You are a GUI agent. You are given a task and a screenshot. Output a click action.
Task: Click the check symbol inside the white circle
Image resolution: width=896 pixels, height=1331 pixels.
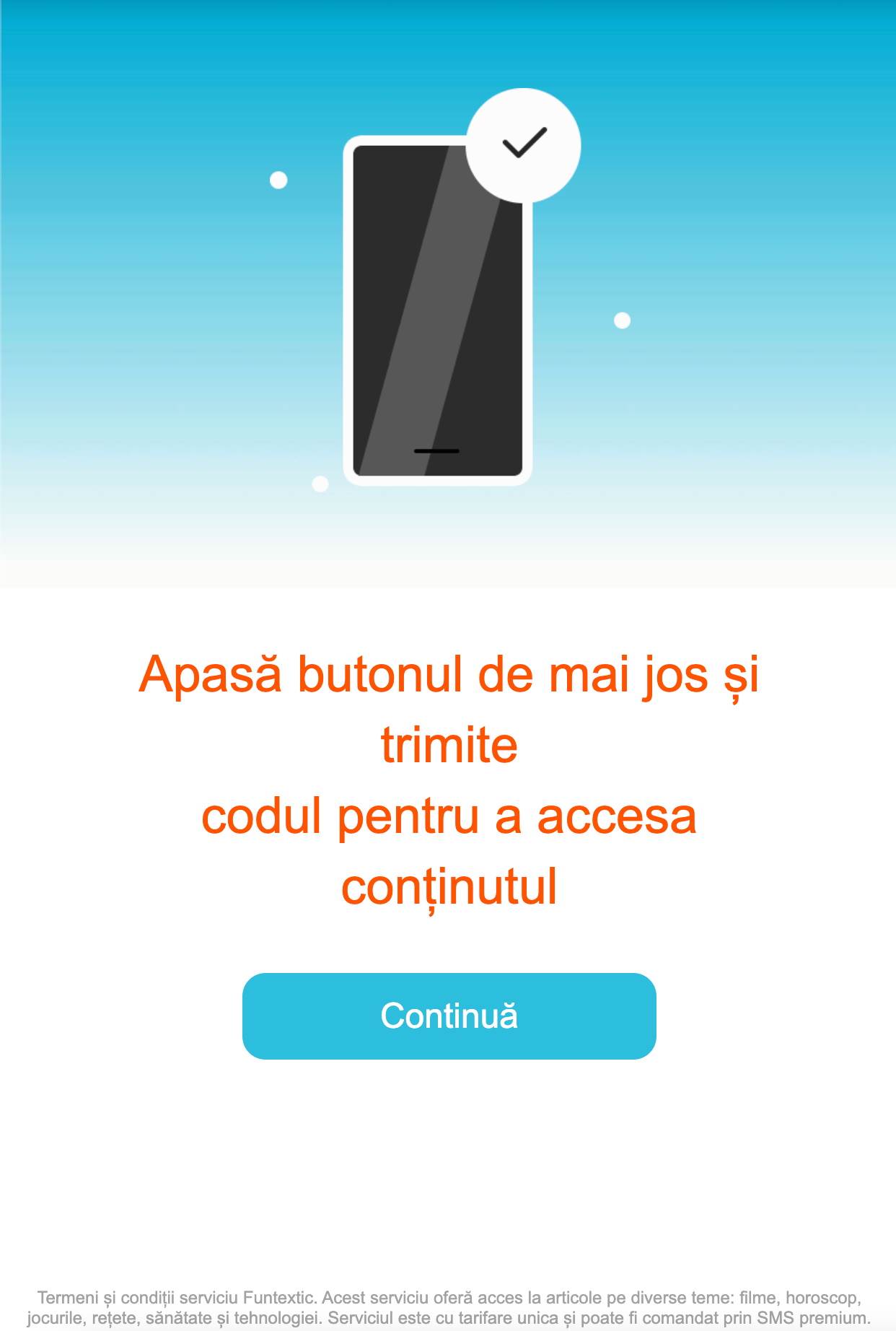[x=525, y=144]
